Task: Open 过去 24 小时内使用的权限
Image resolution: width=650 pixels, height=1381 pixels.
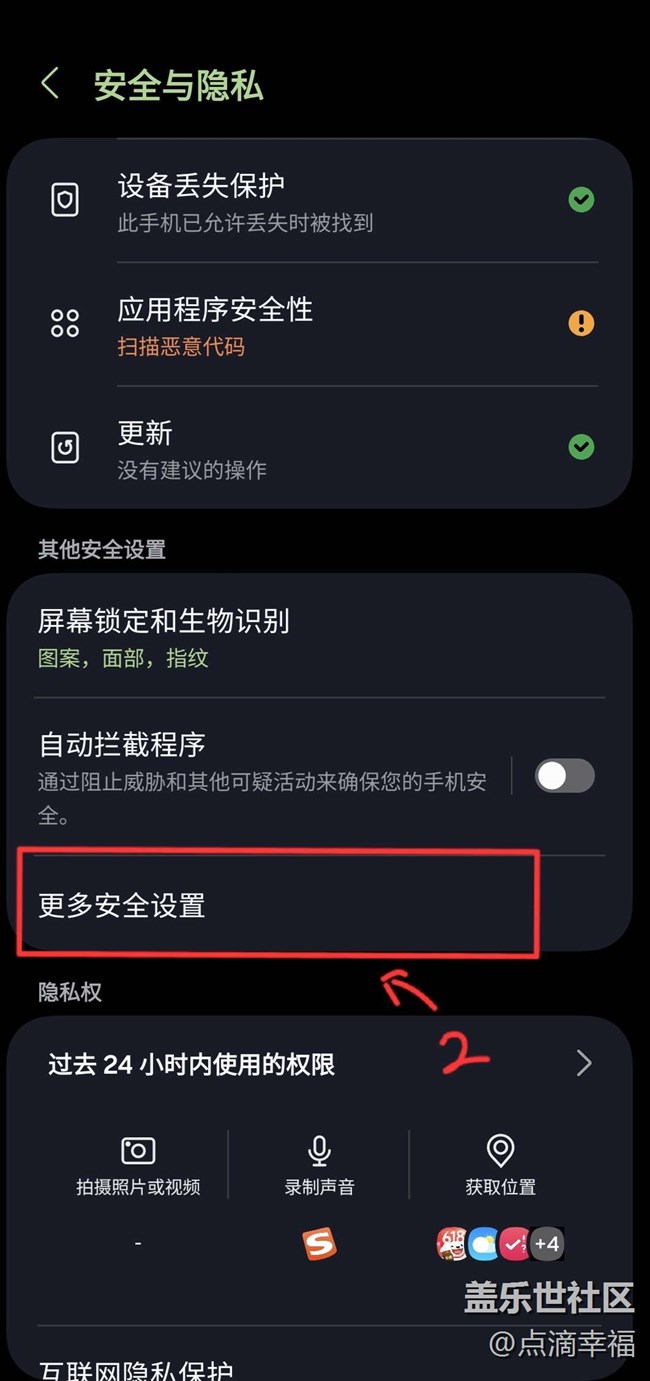Action: point(319,1064)
